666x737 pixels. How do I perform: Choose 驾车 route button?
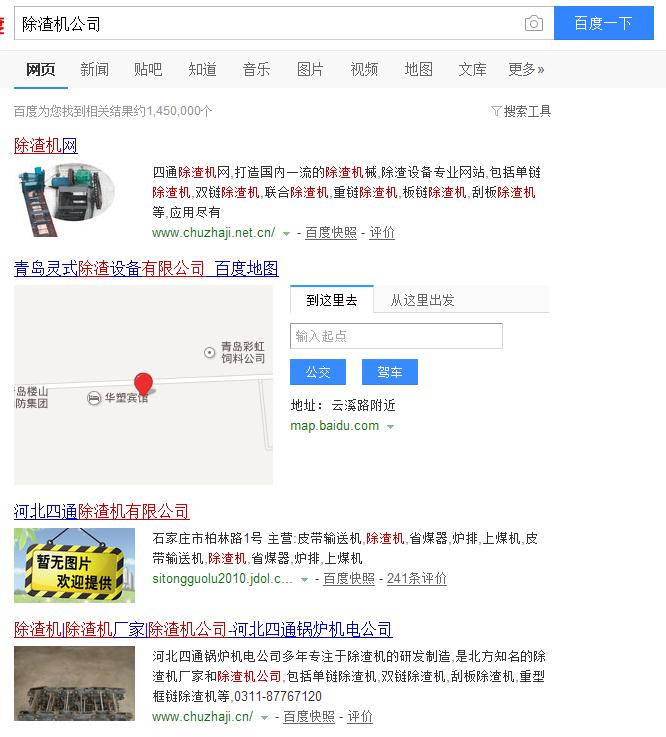pyautogui.click(x=390, y=372)
